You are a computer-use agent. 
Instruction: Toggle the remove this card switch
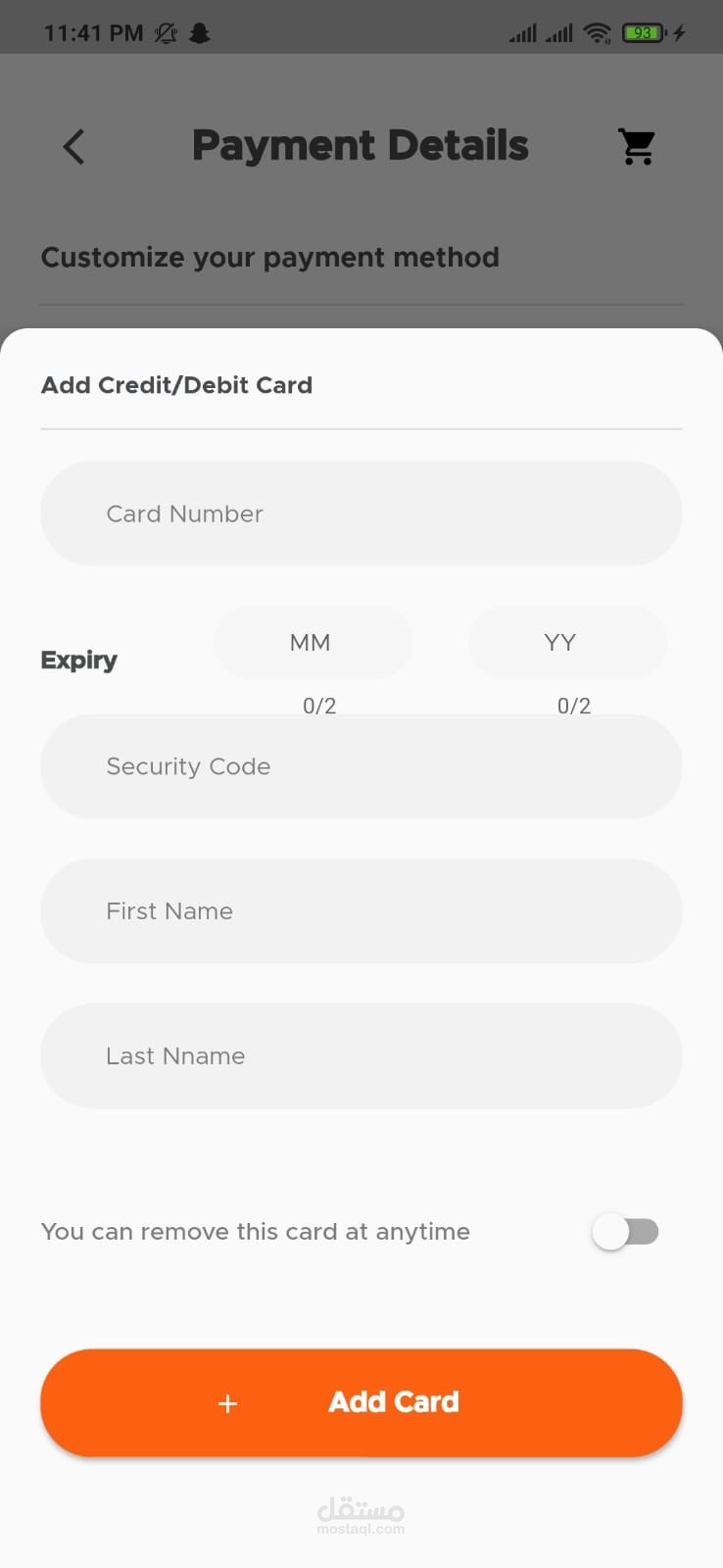[x=625, y=1232]
